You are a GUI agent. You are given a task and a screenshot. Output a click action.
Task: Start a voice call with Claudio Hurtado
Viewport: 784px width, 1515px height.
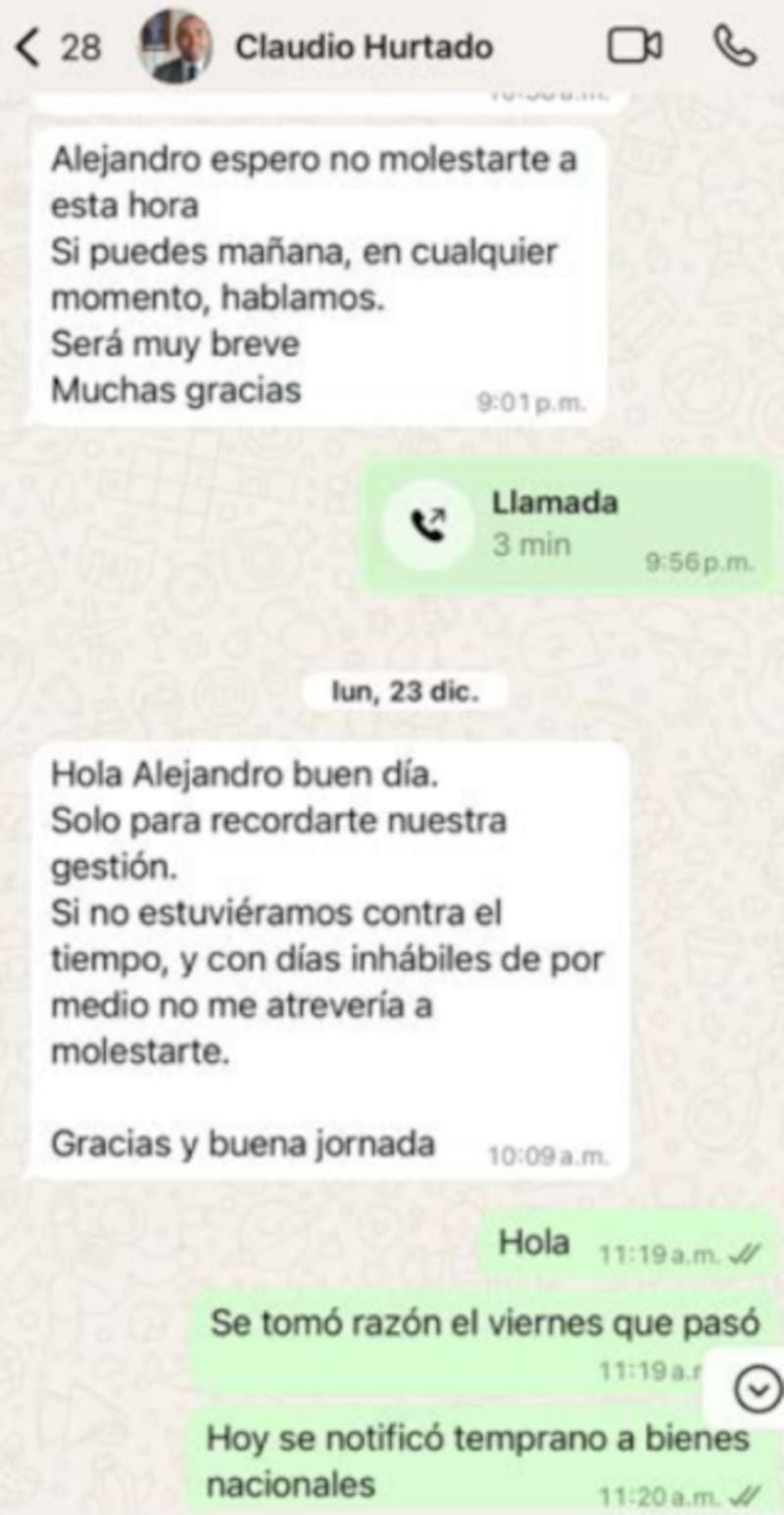(733, 46)
